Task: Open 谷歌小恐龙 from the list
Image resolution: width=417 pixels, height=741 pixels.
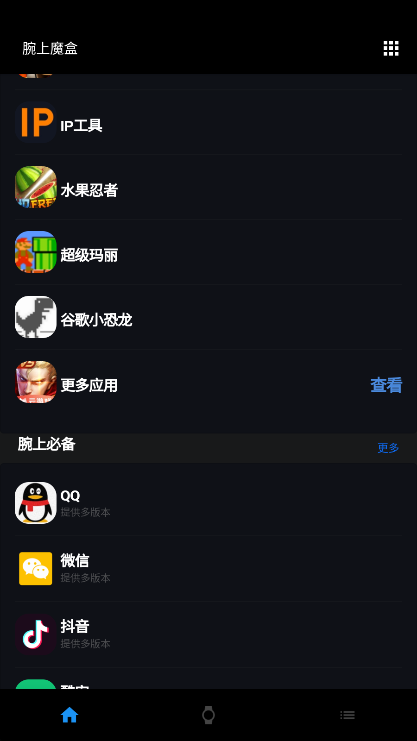Action: pos(208,317)
